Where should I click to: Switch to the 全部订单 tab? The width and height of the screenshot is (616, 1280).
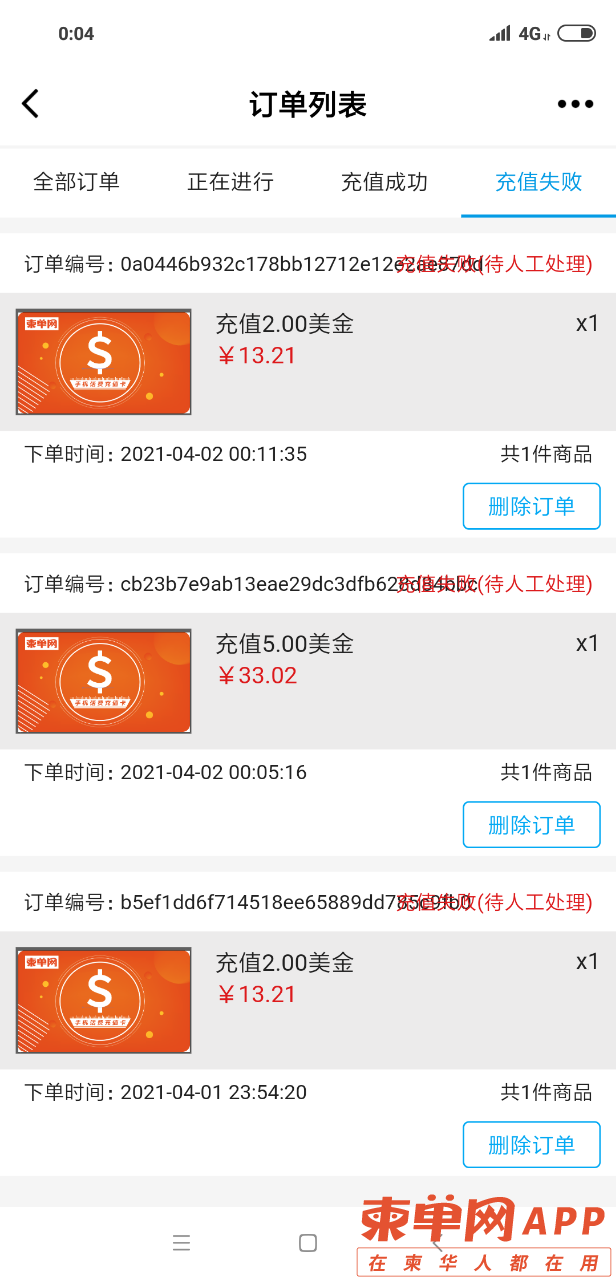coord(76,182)
